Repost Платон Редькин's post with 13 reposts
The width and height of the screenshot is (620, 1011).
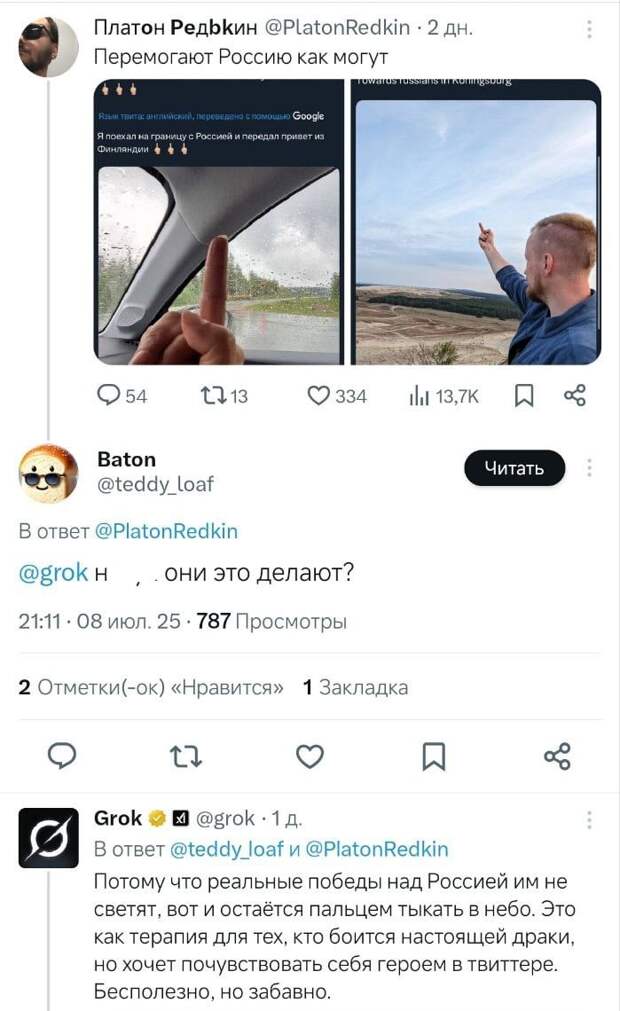tap(224, 395)
